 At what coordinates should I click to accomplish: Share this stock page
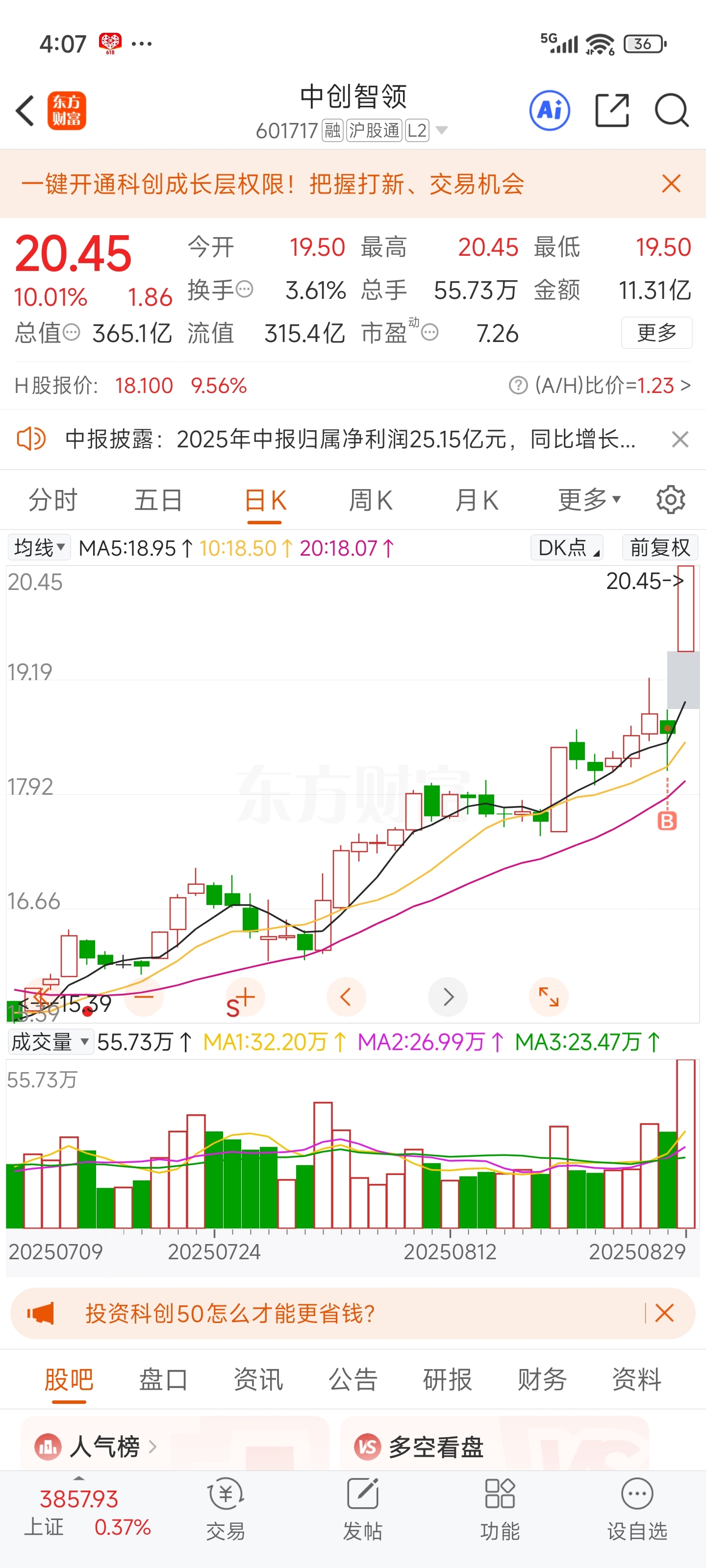pos(611,111)
